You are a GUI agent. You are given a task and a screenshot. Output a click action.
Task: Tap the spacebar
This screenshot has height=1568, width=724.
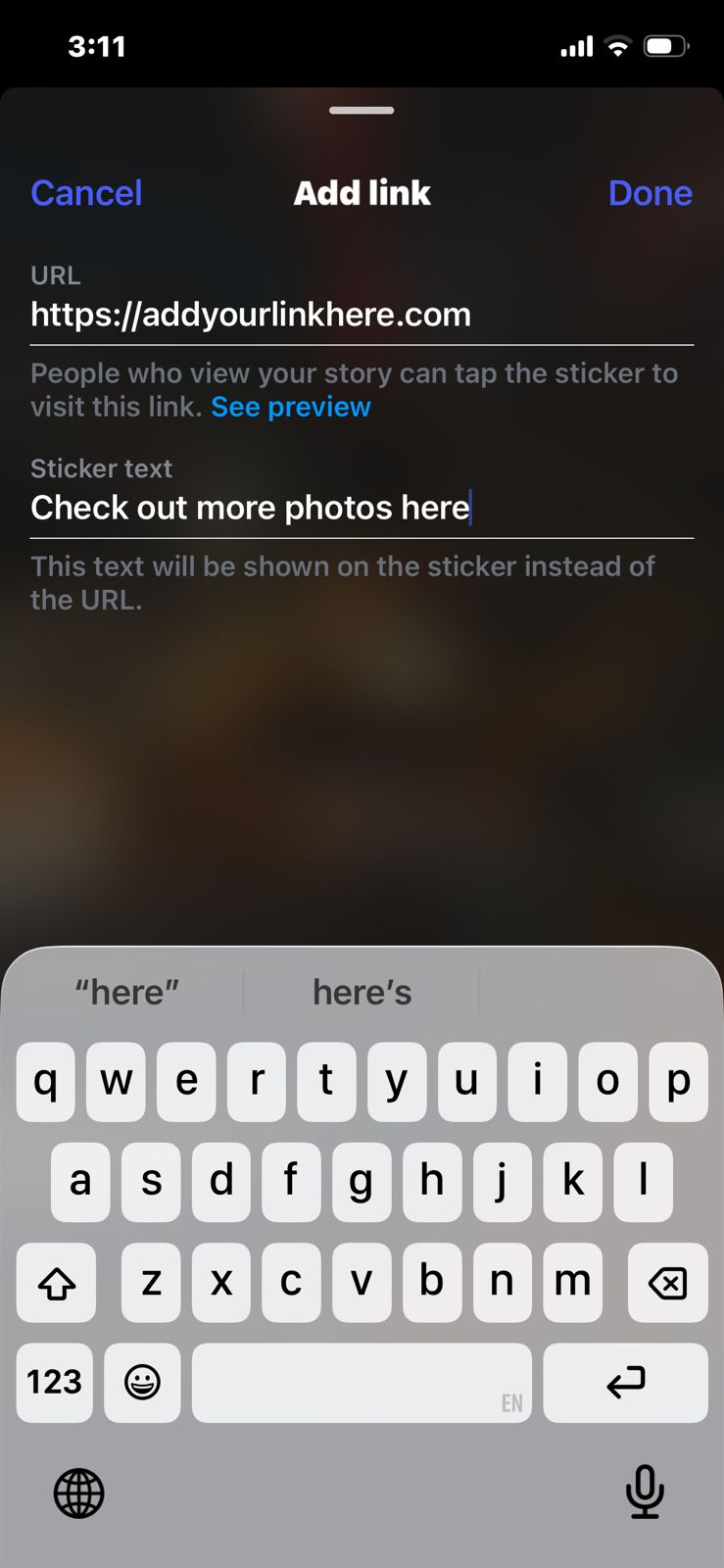(x=362, y=1383)
